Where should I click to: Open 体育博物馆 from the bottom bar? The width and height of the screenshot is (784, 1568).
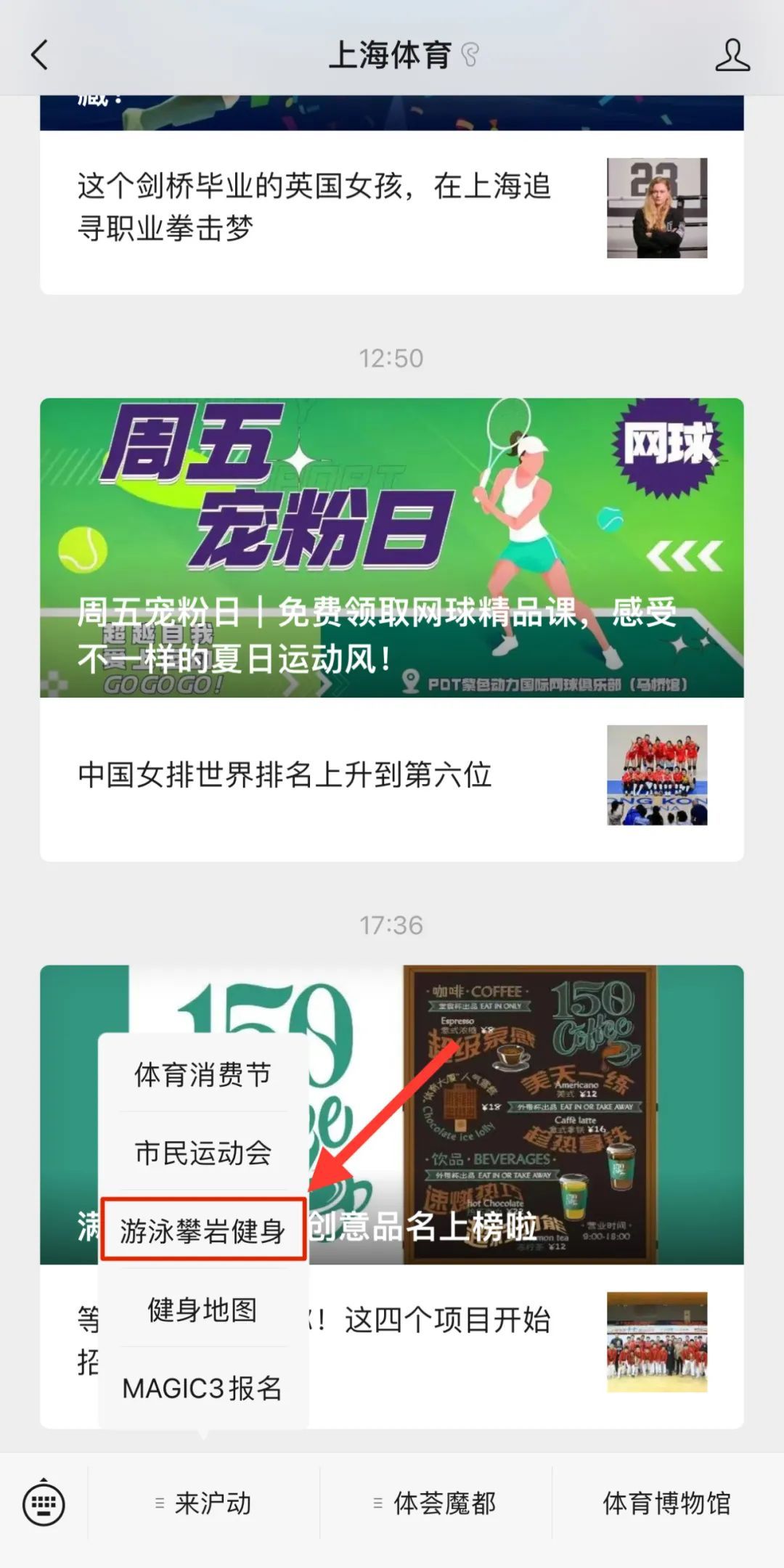click(x=668, y=1503)
